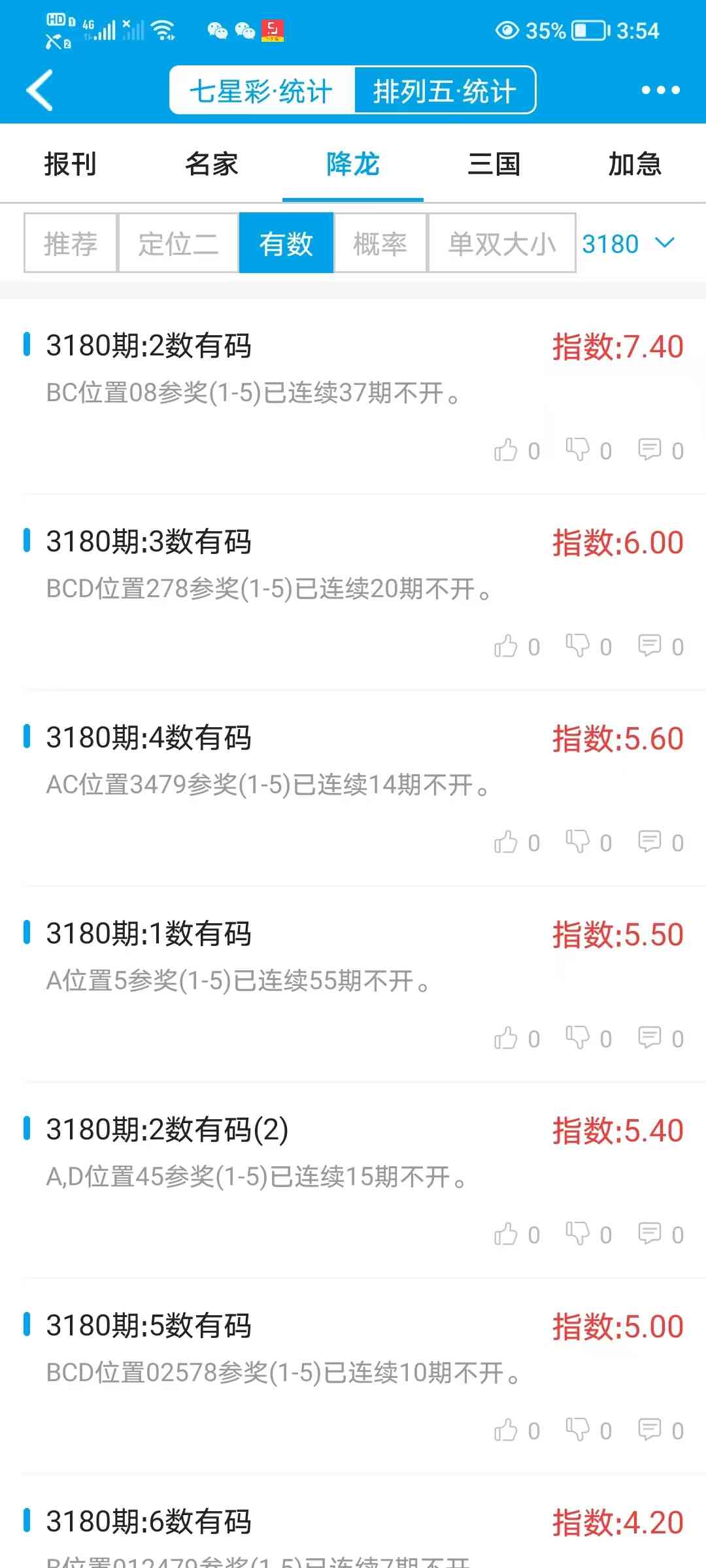Select the 排列五·统计 segment
706x1568 pixels.
[x=445, y=90]
